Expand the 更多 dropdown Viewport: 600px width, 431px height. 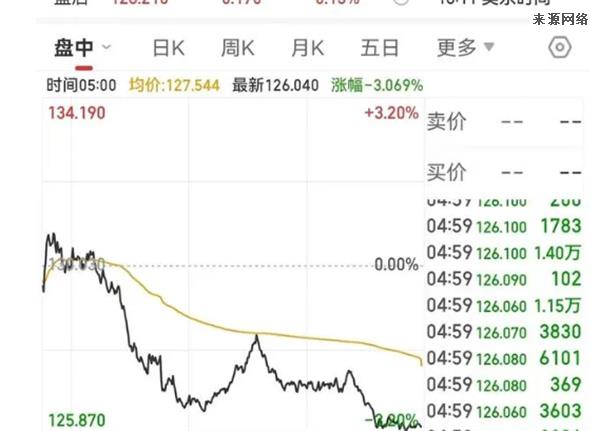click(465, 47)
